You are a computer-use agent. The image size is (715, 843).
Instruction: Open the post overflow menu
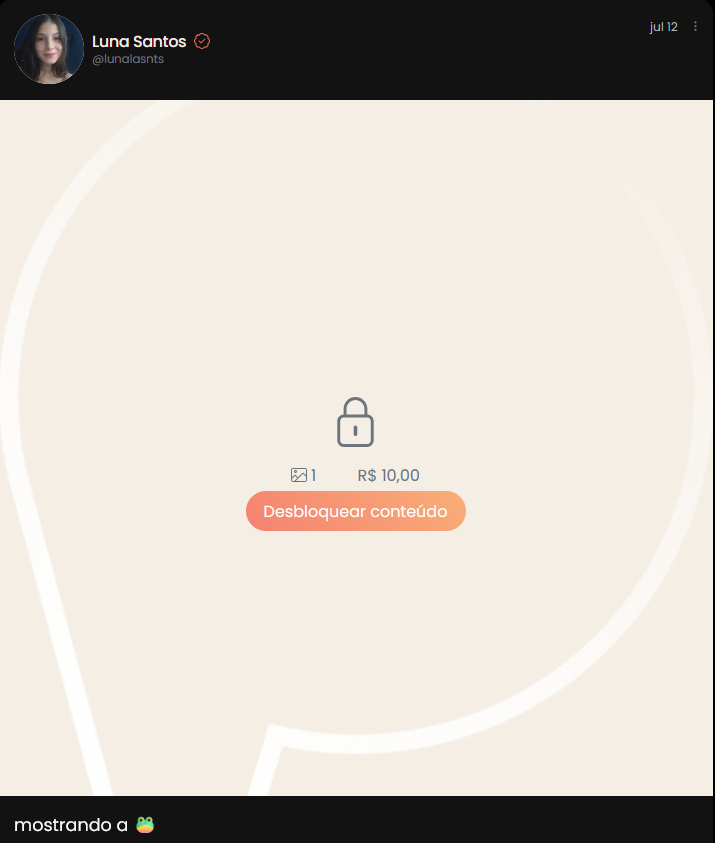coord(696,27)
